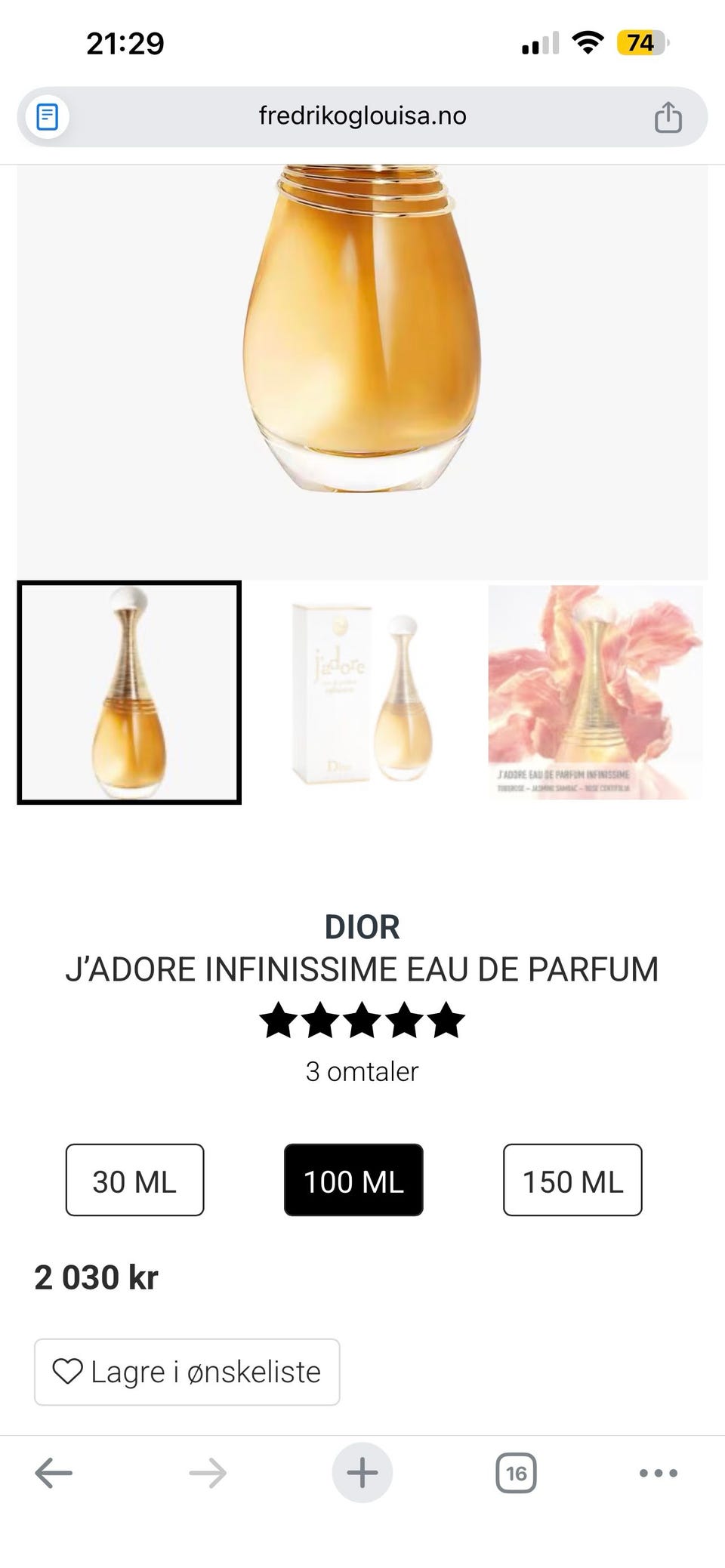The height and width of the screenshot is (1568, 725).
Task: Show the pink flower promo thumbnail
Action: pos(595,692)
